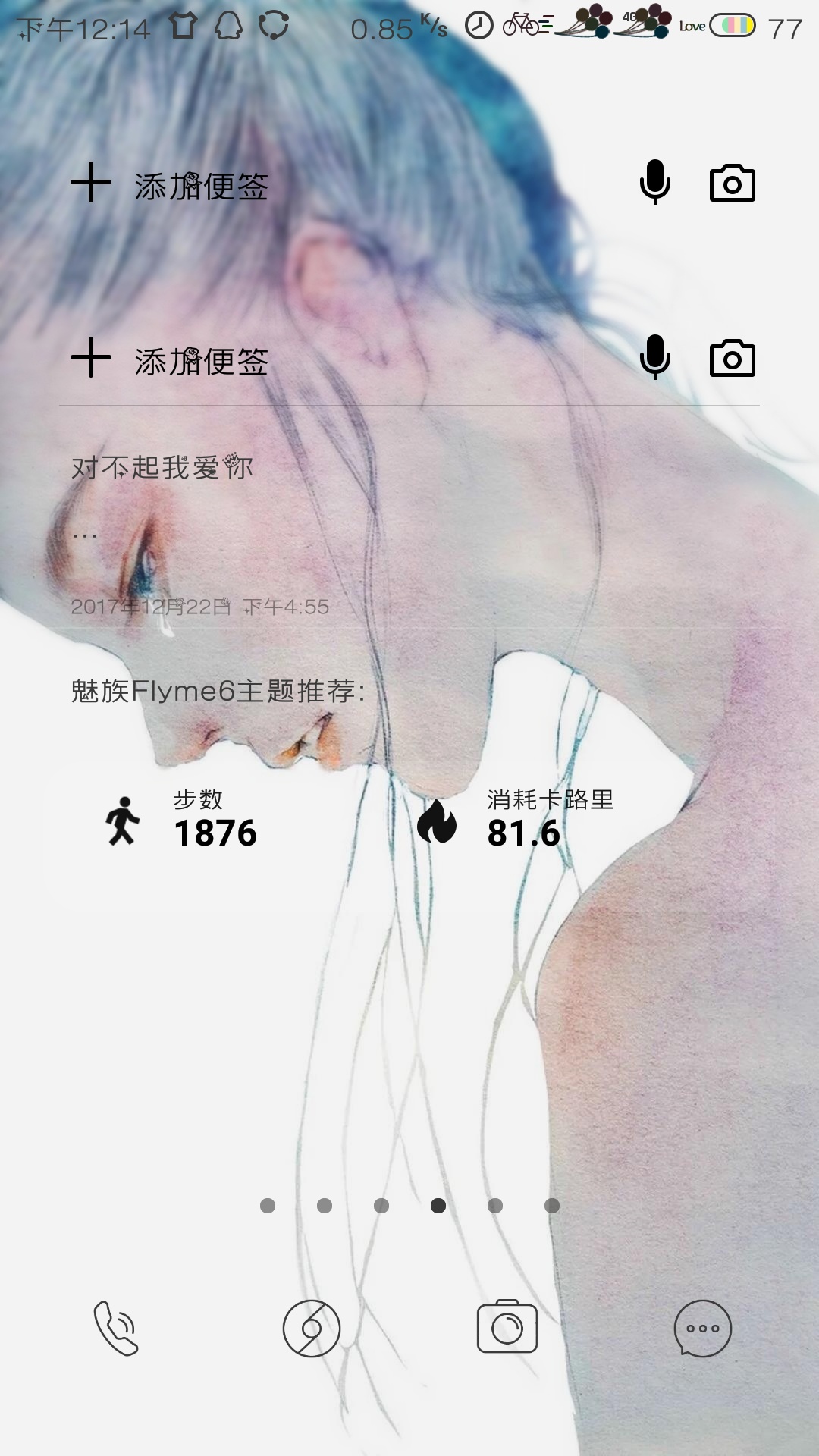Start voice note in the widget listing 对不起我爱你
Viewport: 819px width, 1456px height.
pyautogui.click(x=654, y=357)
